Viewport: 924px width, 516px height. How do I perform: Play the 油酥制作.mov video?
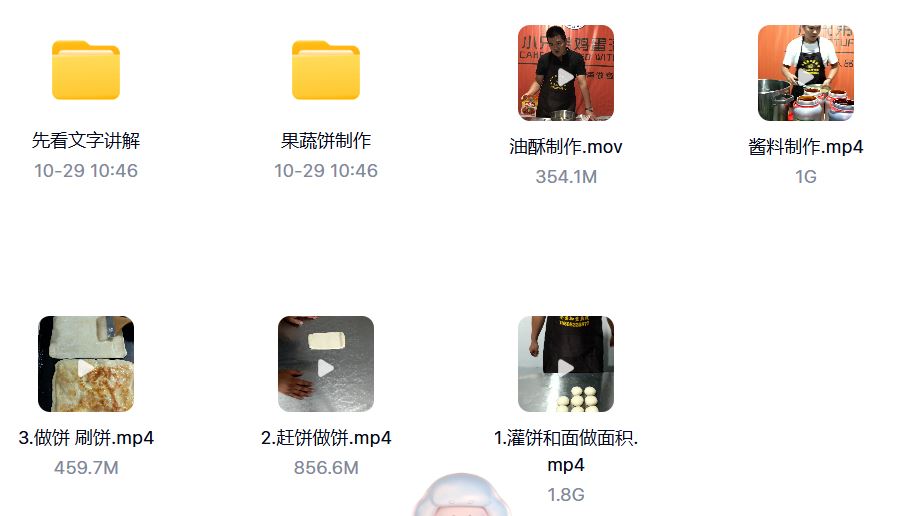(566, 74)
